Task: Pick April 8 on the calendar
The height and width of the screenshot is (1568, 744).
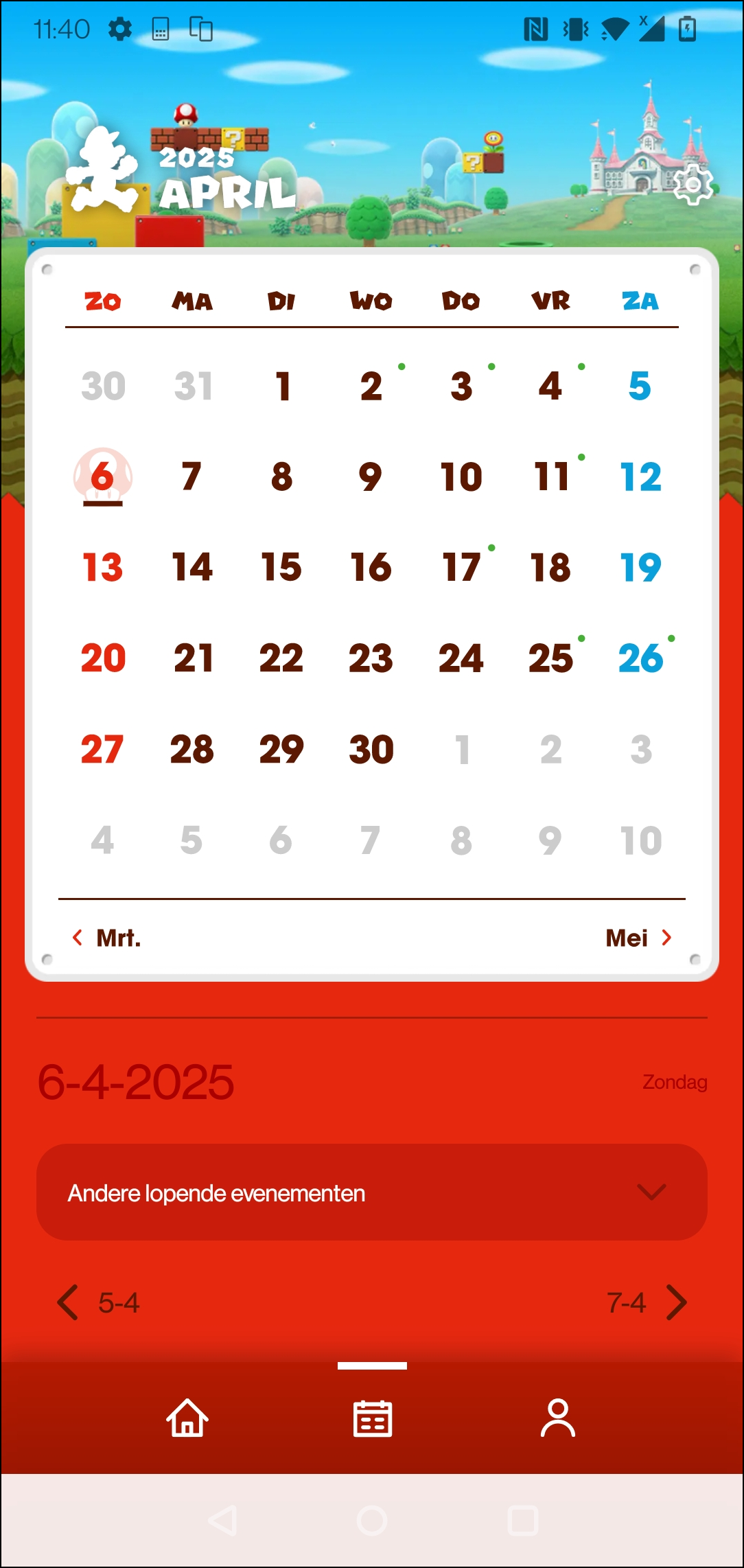Action: 281,476
